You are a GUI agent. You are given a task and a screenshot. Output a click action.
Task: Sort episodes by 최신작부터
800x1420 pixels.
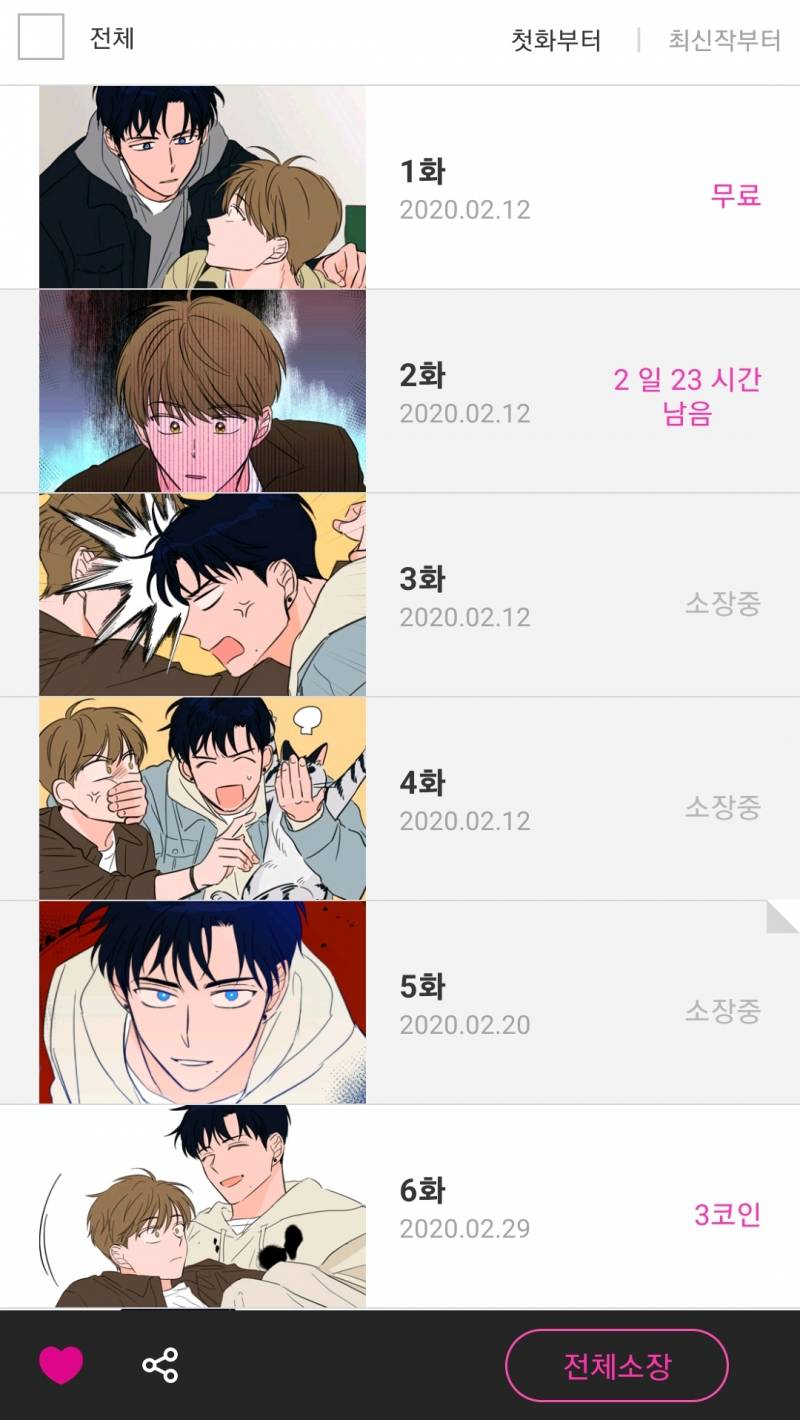[724, 41]
